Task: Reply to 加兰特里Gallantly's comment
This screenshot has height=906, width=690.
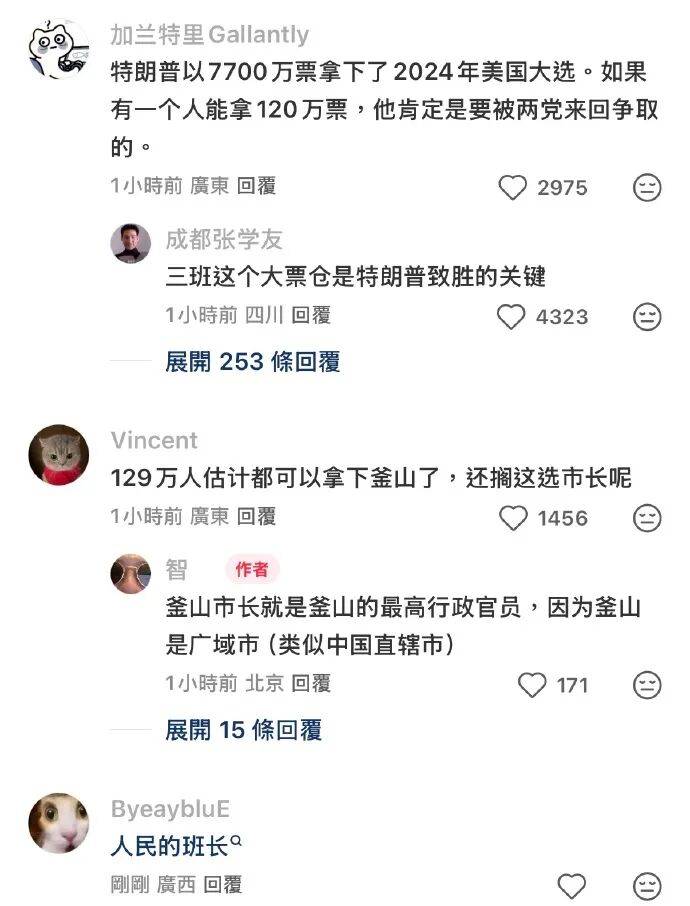Action: click(258, 186)
